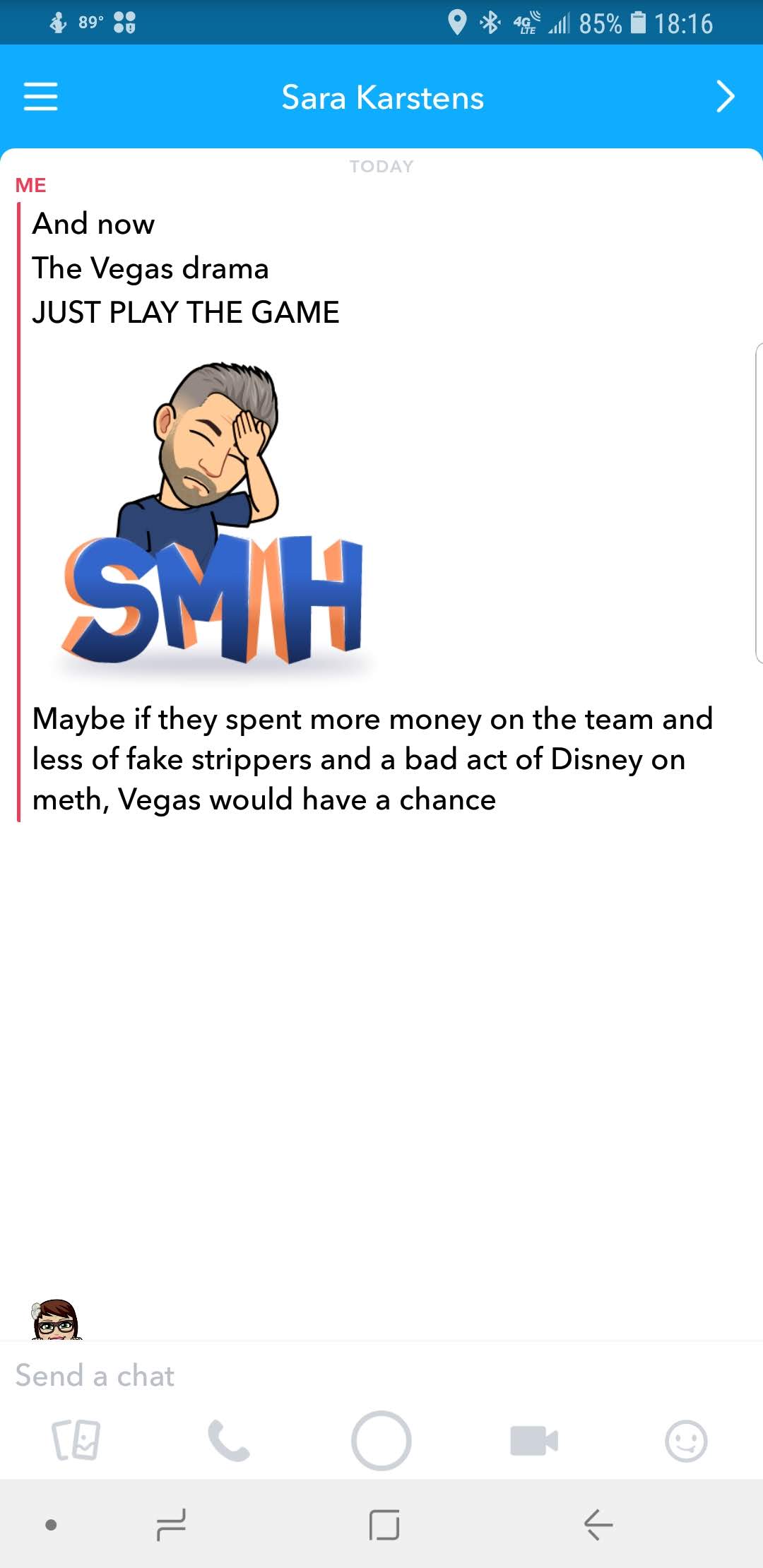Open the sticker and emoji picker
Screen dimensions: 763x1568
tap(685, 1439)
